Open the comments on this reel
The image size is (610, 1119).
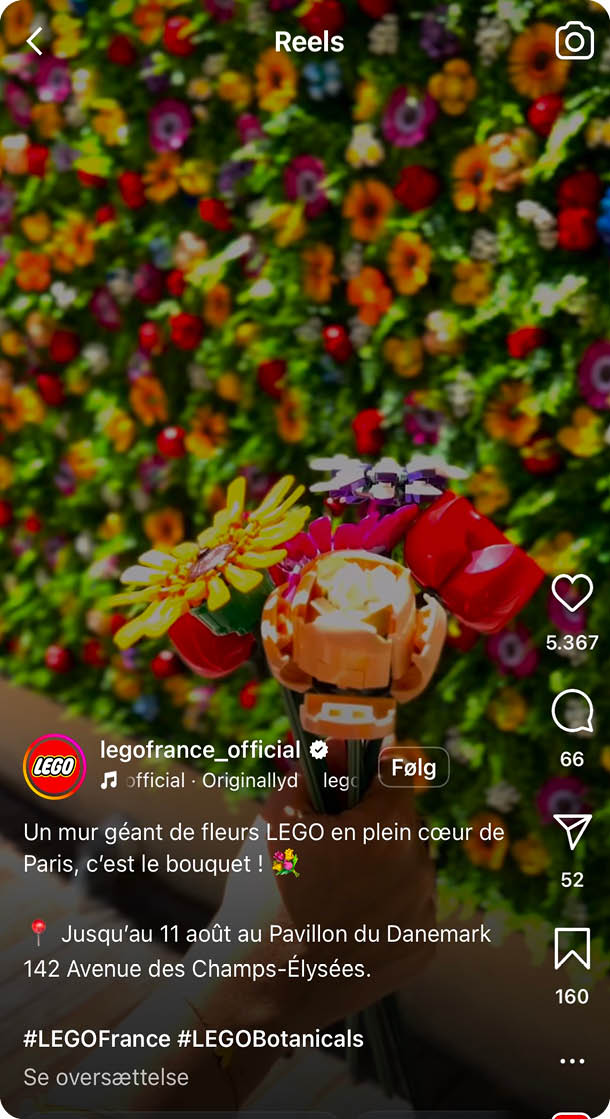[x=571, y=712]
